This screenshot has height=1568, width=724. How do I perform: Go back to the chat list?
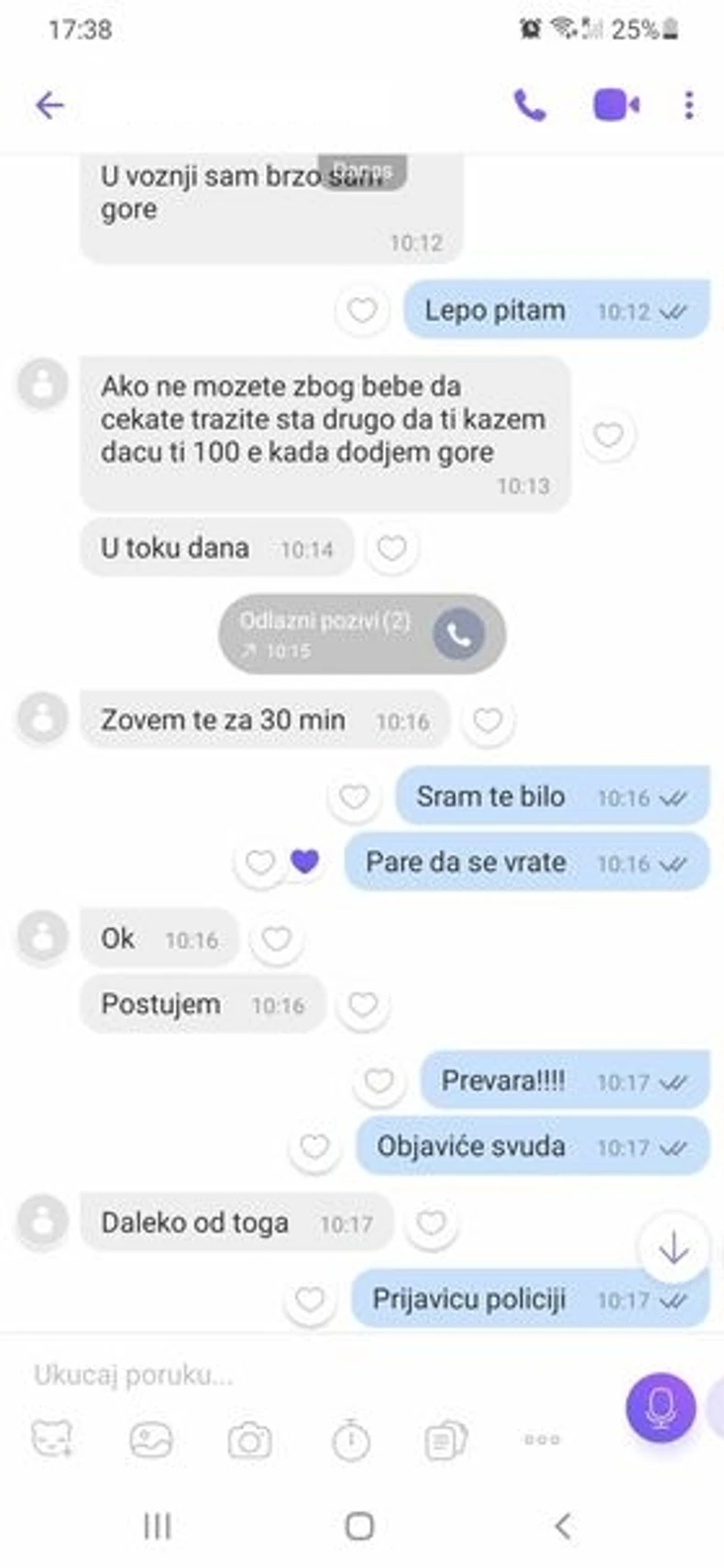pos(50,104)
